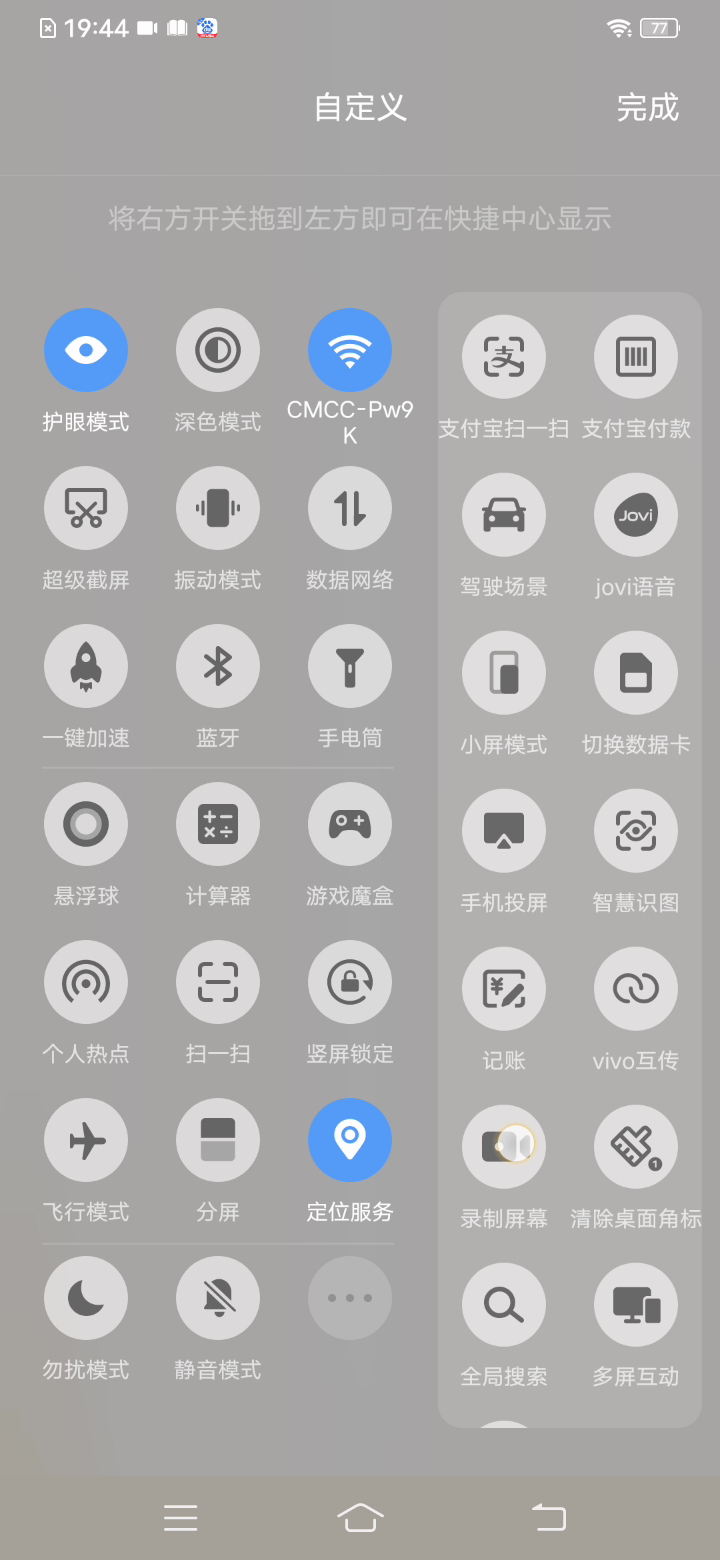Toggle 护眼模式 eye protection
The width and height of the screenshot is (720, 1560).
(86, 350)
